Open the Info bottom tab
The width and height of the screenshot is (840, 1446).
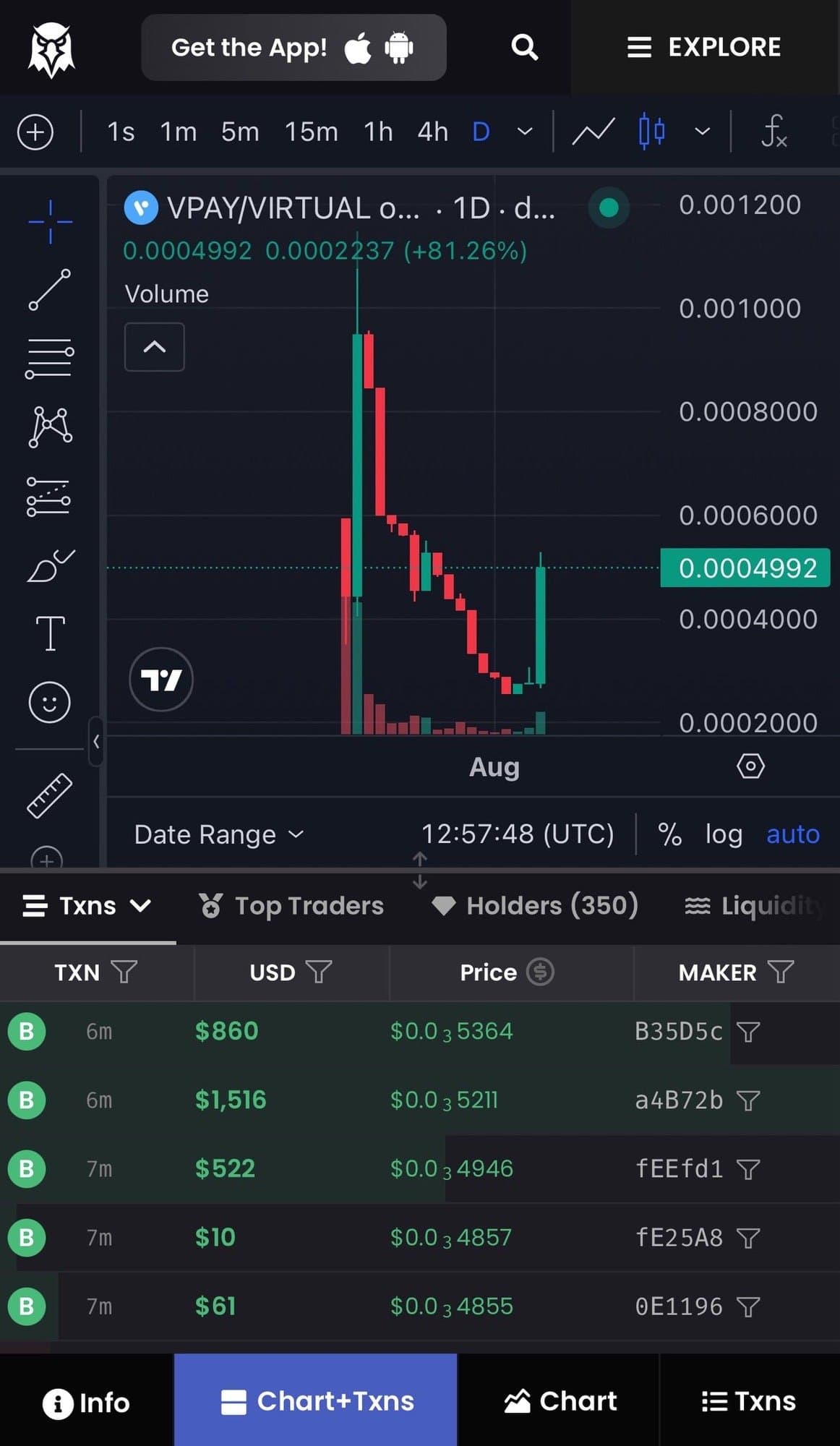click(x=86, y=1402)
